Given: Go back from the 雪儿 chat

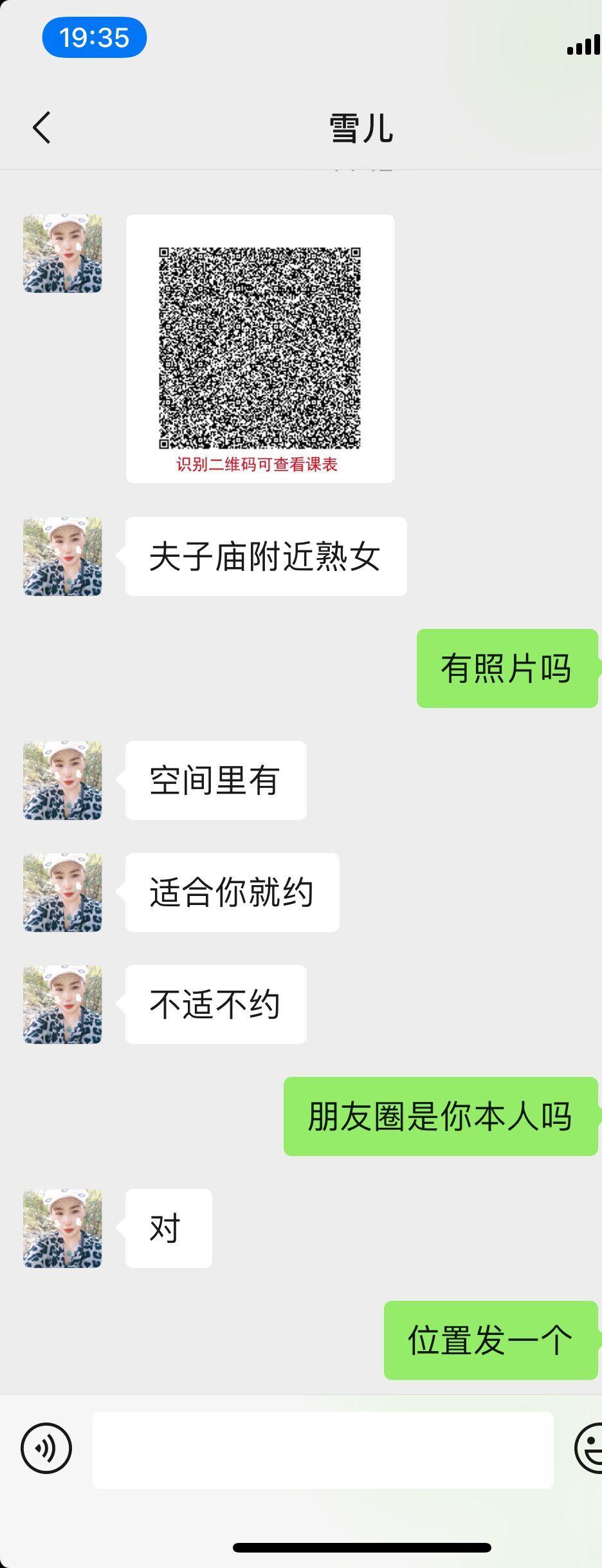Looking at the screenshot, I should [x=42, y=127].
